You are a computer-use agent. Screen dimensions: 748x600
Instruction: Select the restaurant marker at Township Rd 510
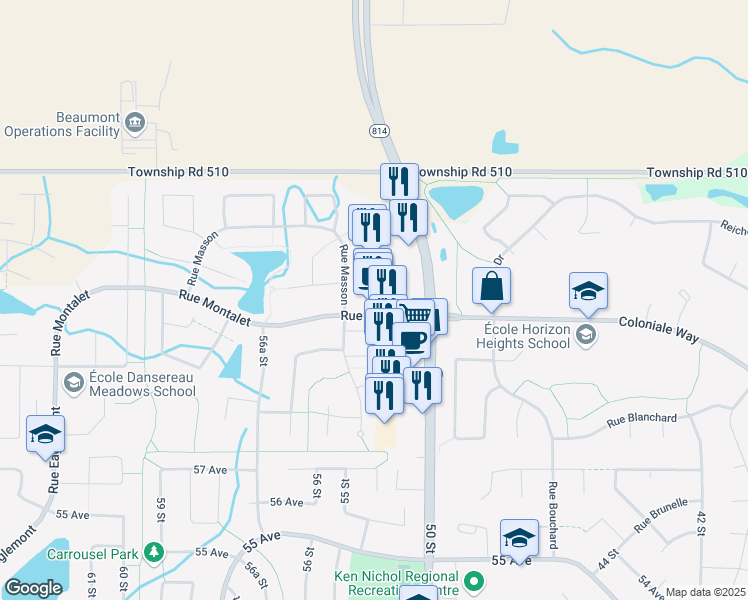pos(399,182)
